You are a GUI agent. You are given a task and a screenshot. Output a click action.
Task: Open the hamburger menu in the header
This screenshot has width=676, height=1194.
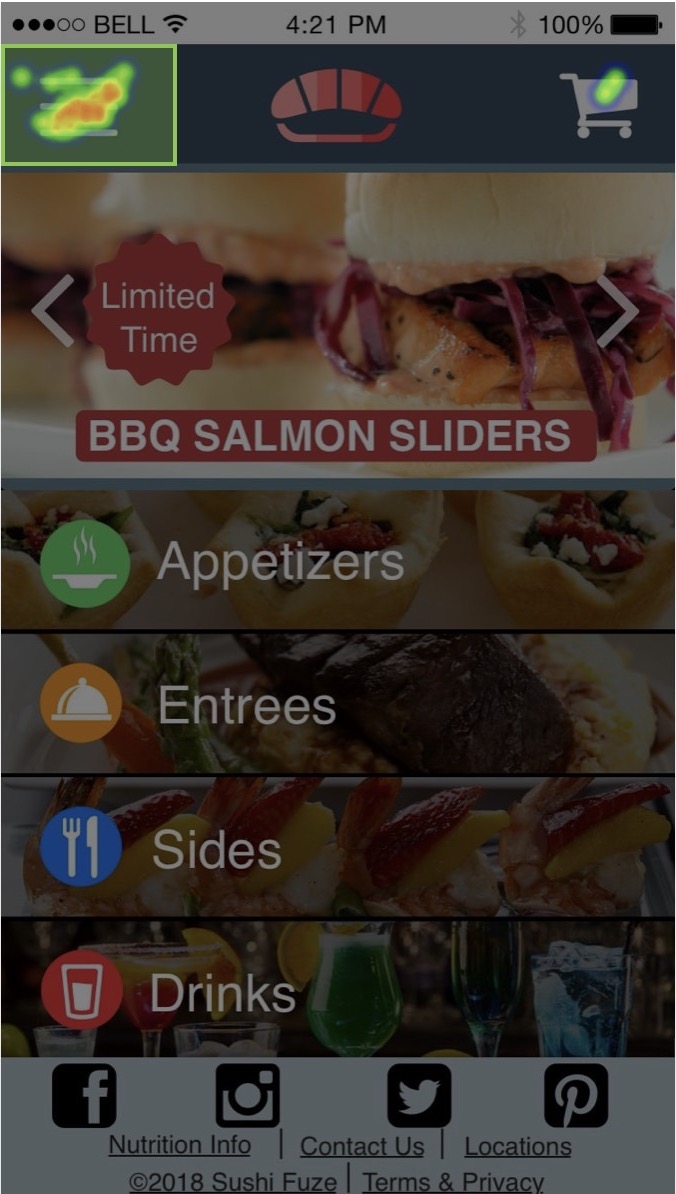(x=88, y=104)
